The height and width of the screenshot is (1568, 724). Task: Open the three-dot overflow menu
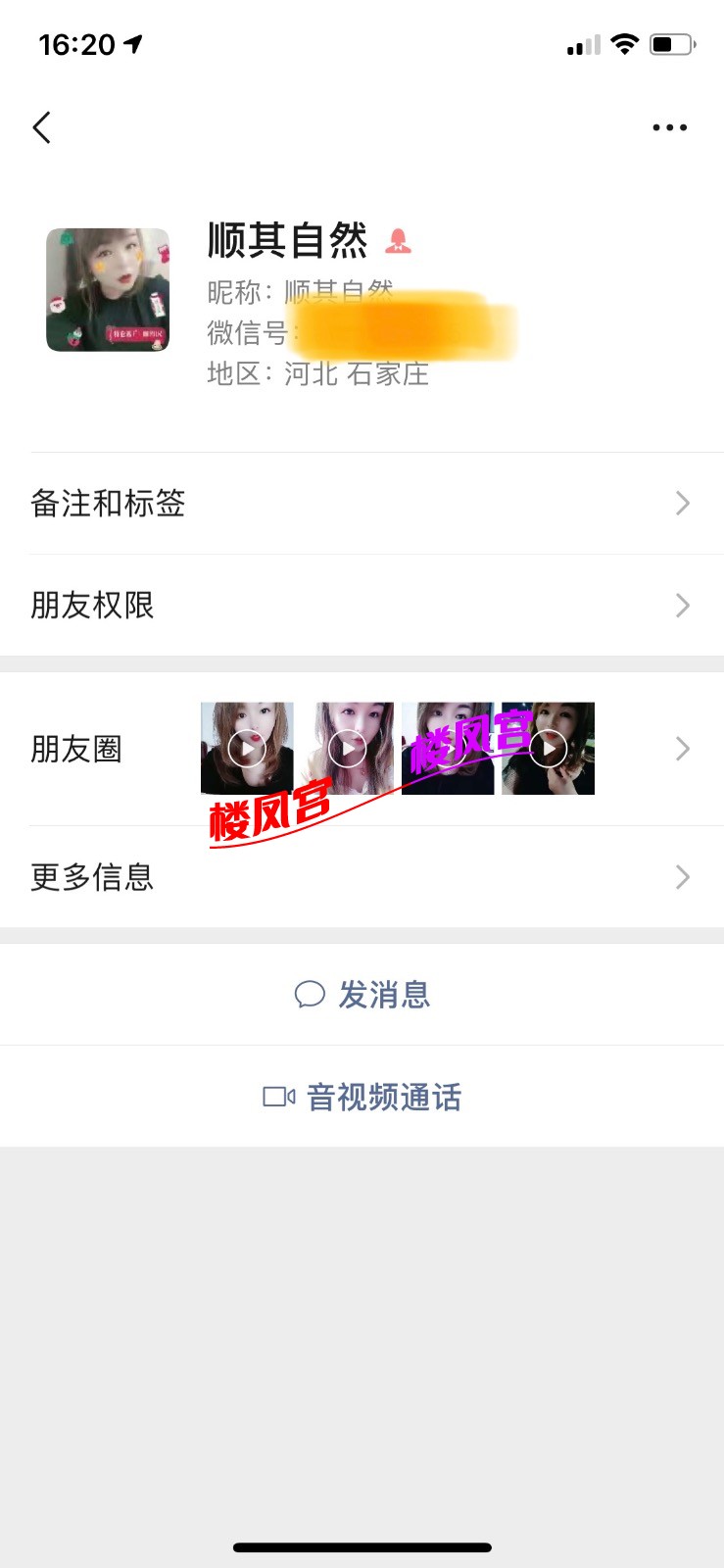pos(669,127)
